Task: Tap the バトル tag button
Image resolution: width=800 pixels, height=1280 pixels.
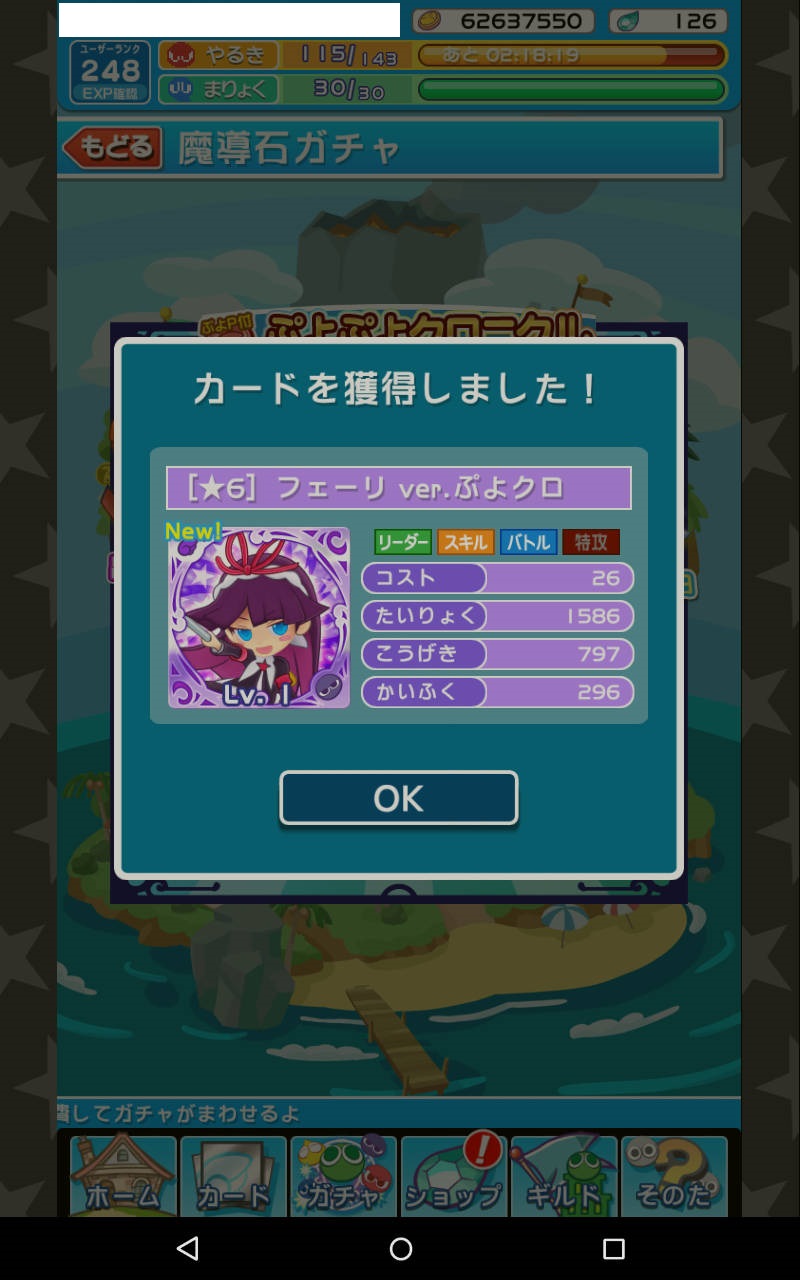Action: (x=528, y=542)
